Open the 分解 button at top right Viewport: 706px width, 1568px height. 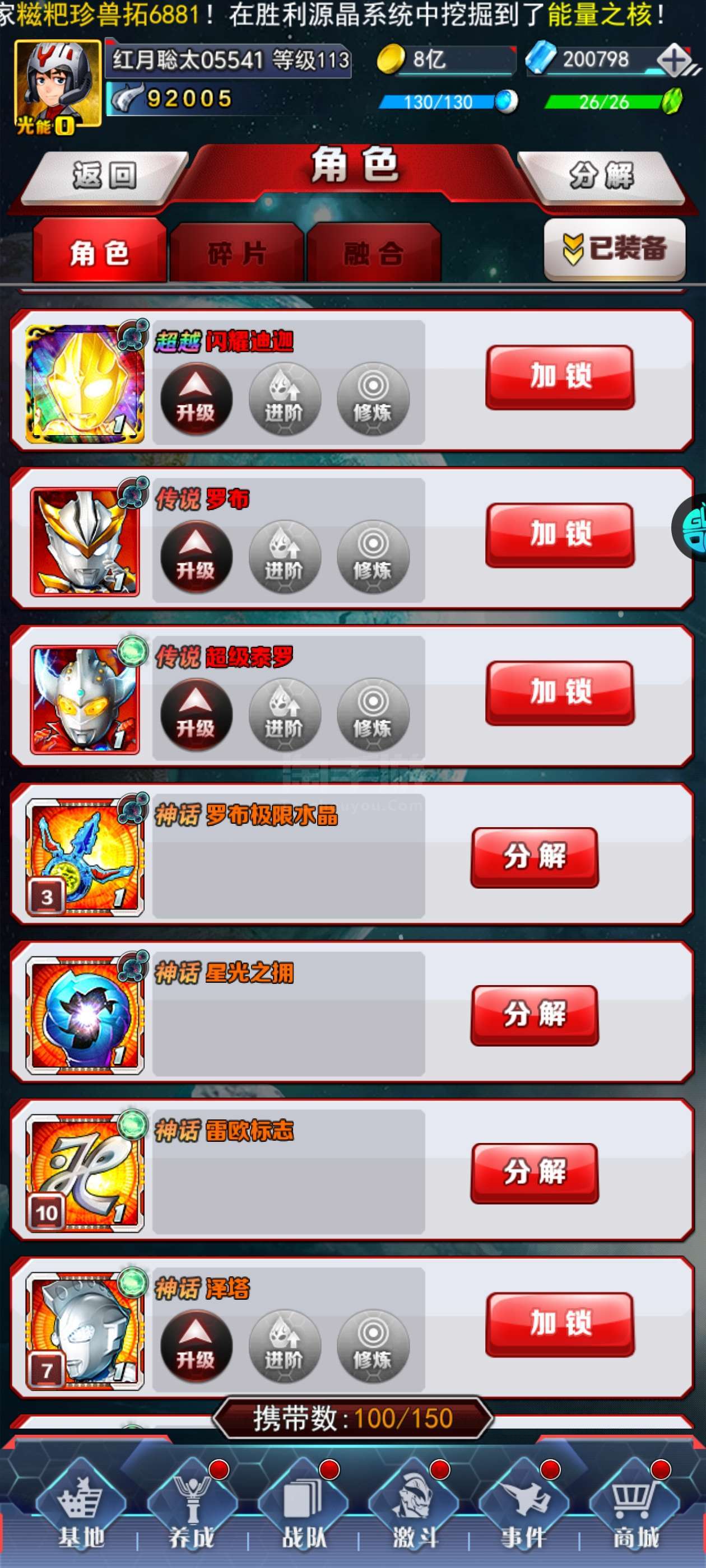click(602, 176)
